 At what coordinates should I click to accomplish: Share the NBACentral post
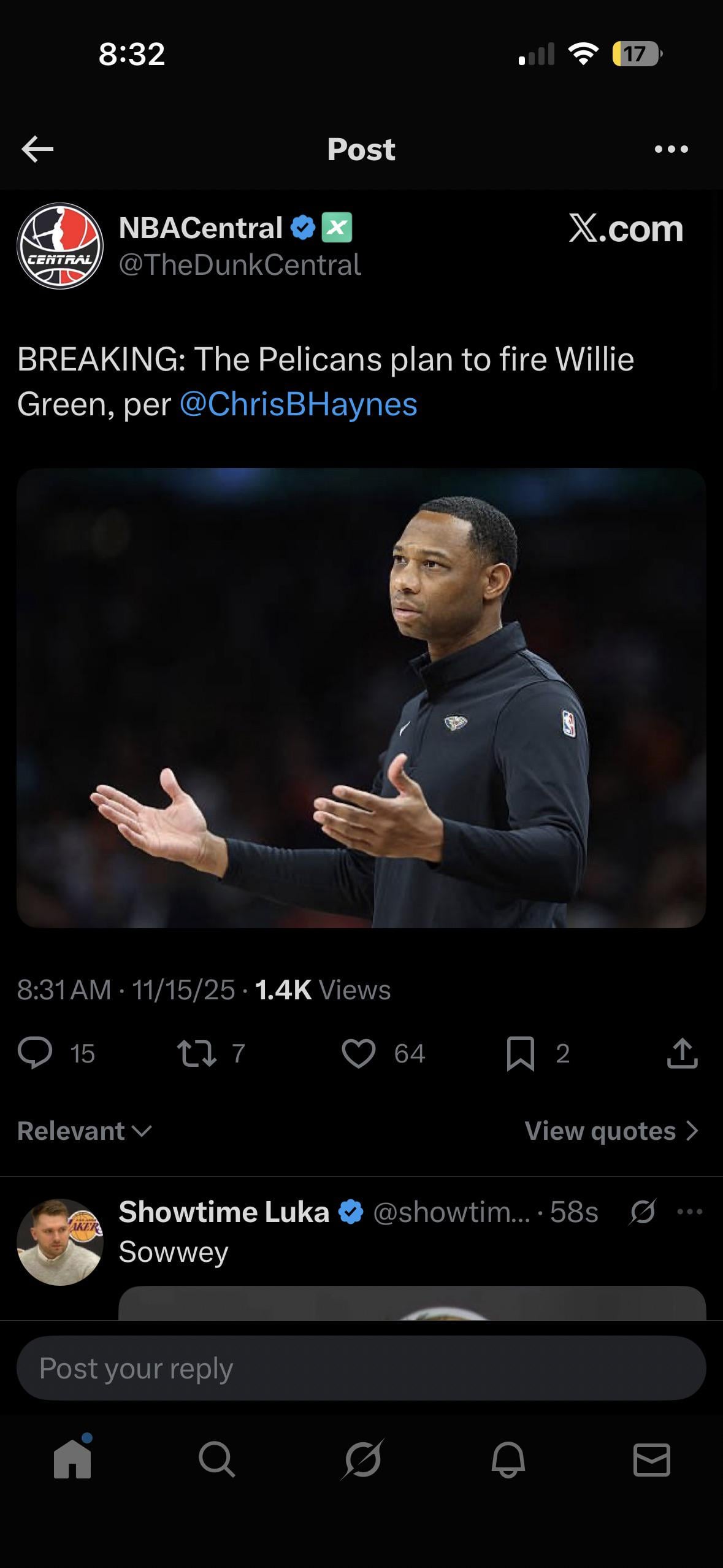pyautogui.click(x=682, y=1053)
